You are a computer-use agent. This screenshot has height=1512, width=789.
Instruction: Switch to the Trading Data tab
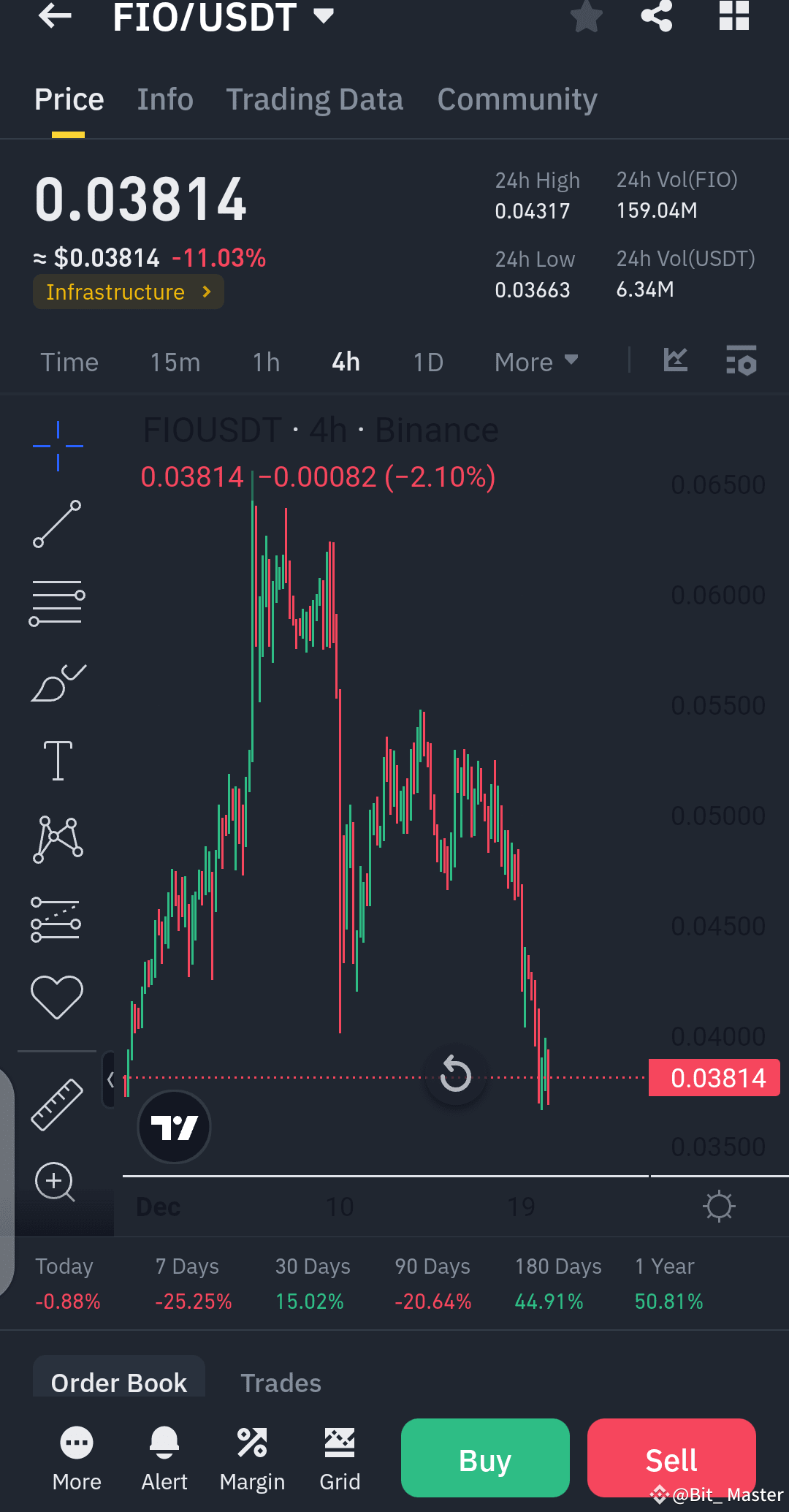(x=315, y=99)
